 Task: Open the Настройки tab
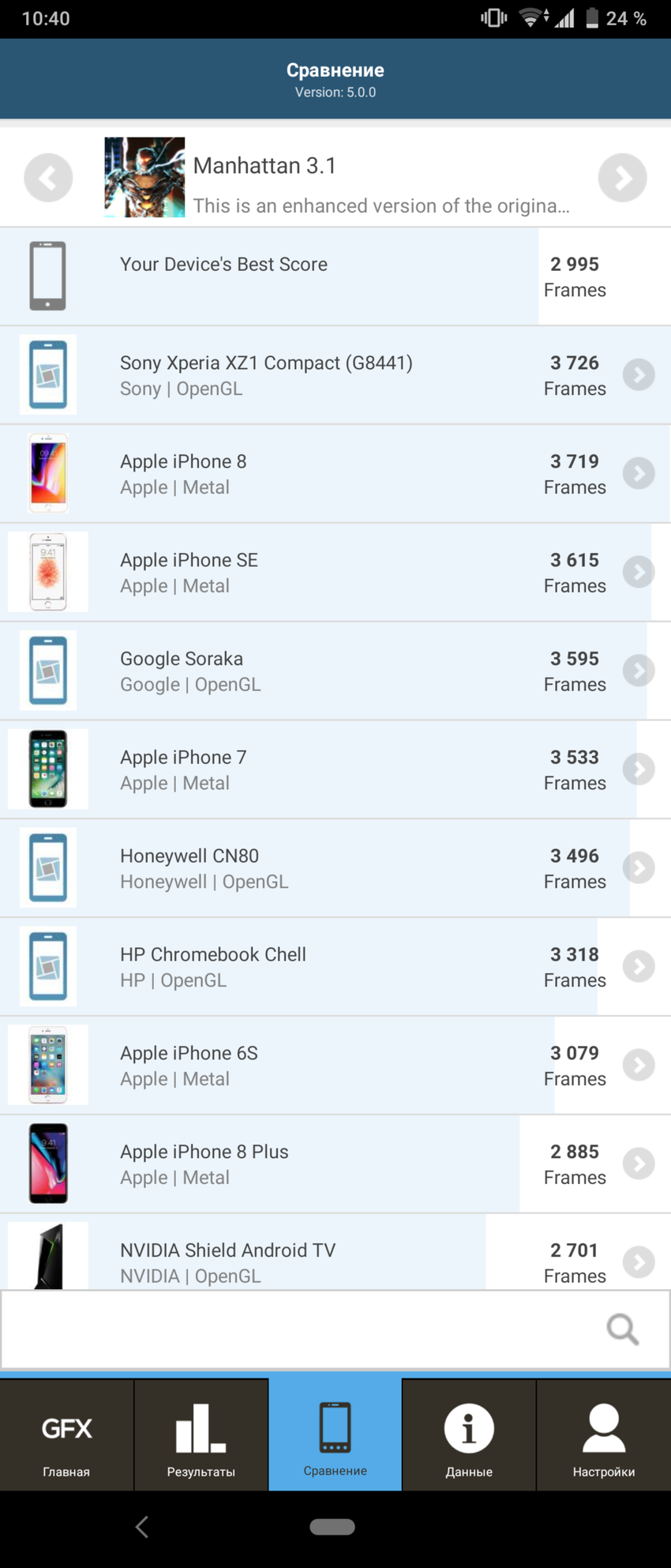(x=604, y=1435)
